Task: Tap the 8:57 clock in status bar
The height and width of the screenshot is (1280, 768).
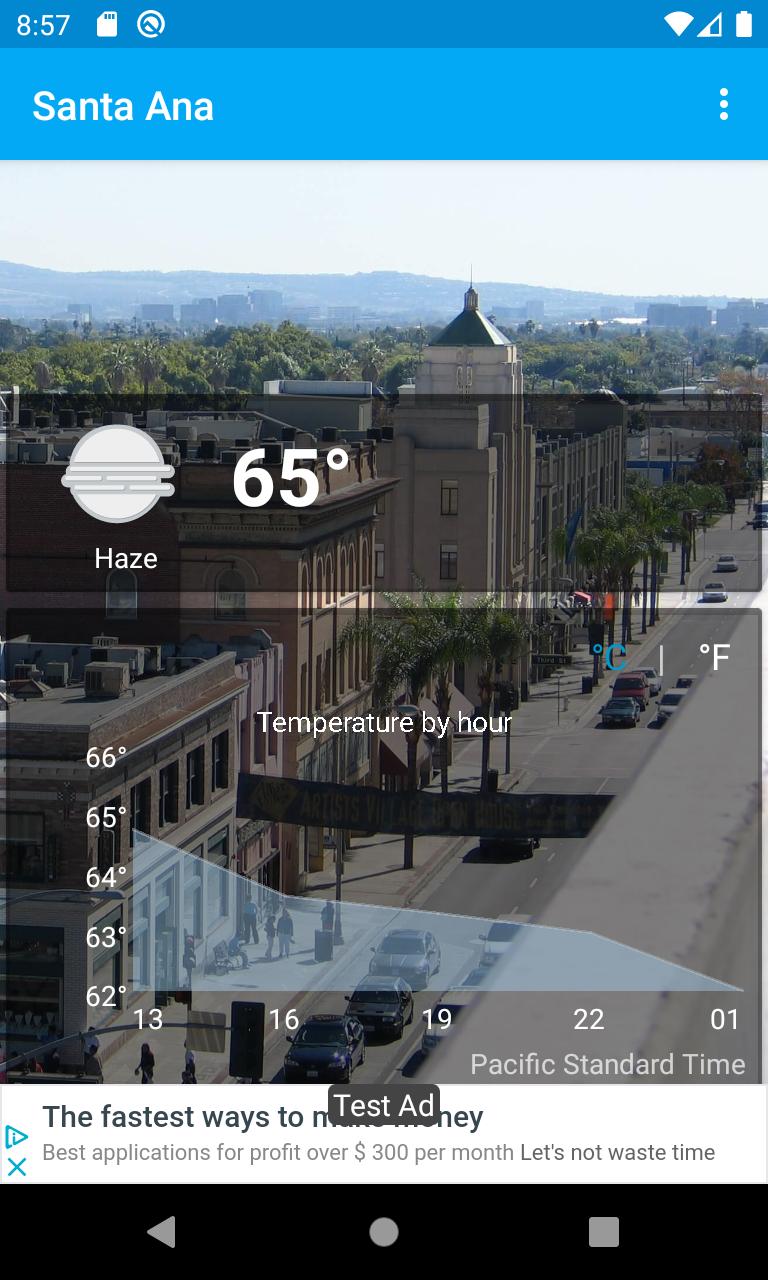Action: (x=44, y=24)
